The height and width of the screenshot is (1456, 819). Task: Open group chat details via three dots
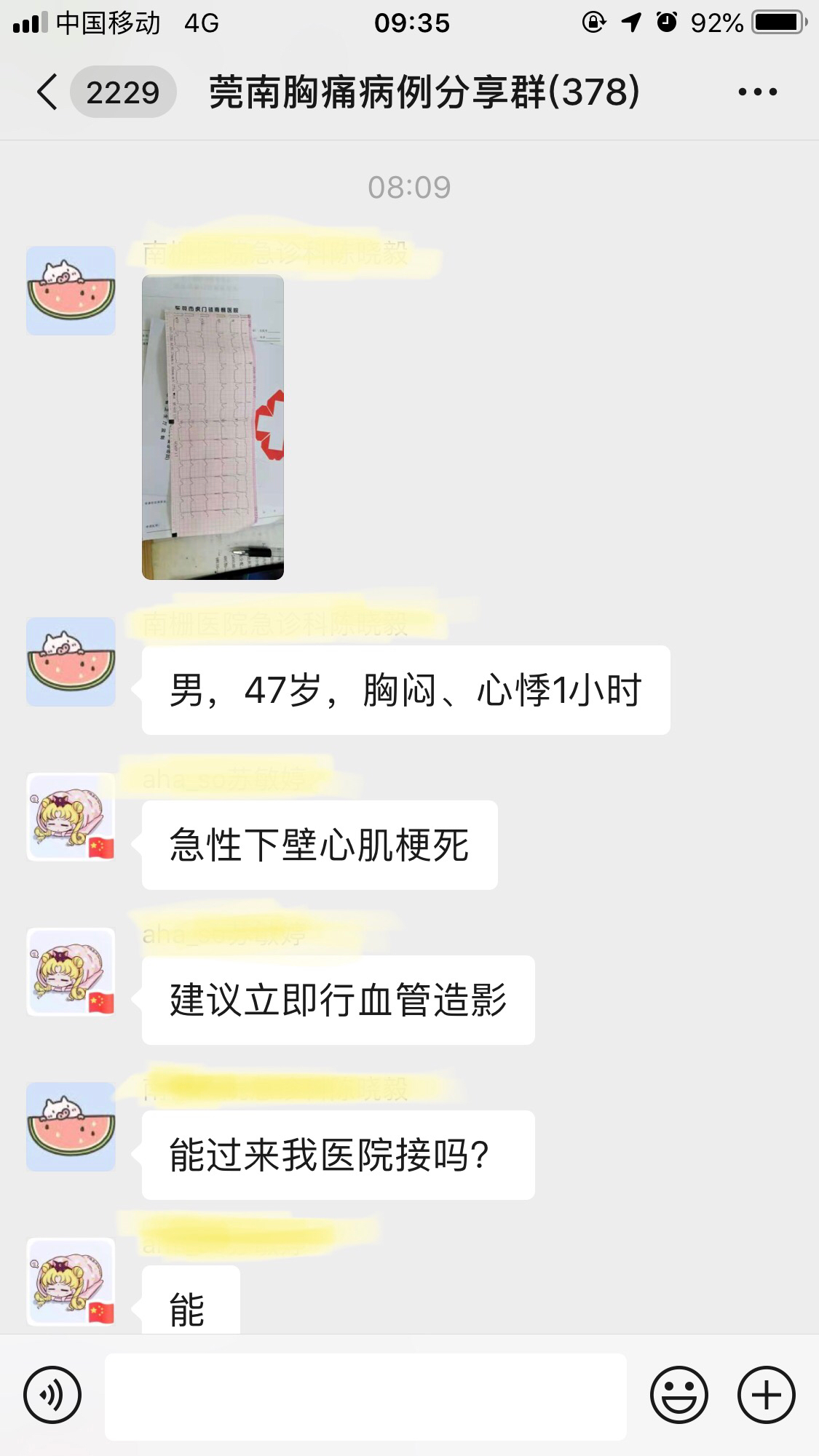(x=757, y=92)
